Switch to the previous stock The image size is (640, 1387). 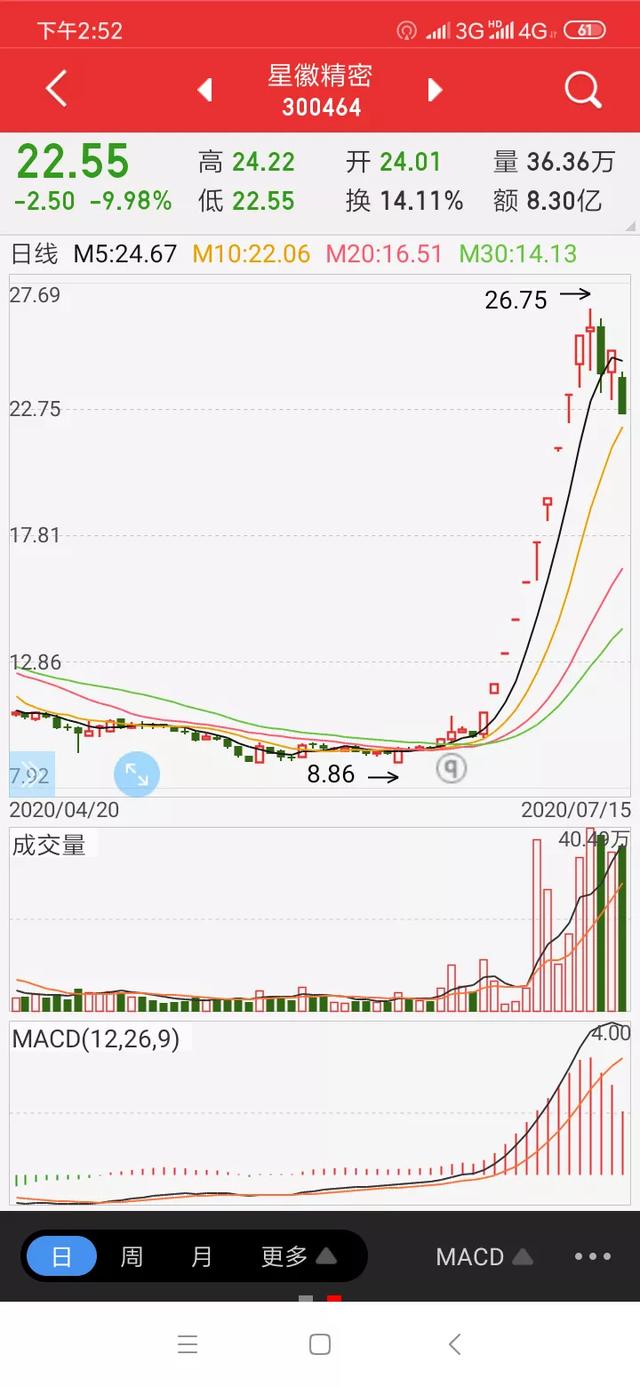click(205, 90)
